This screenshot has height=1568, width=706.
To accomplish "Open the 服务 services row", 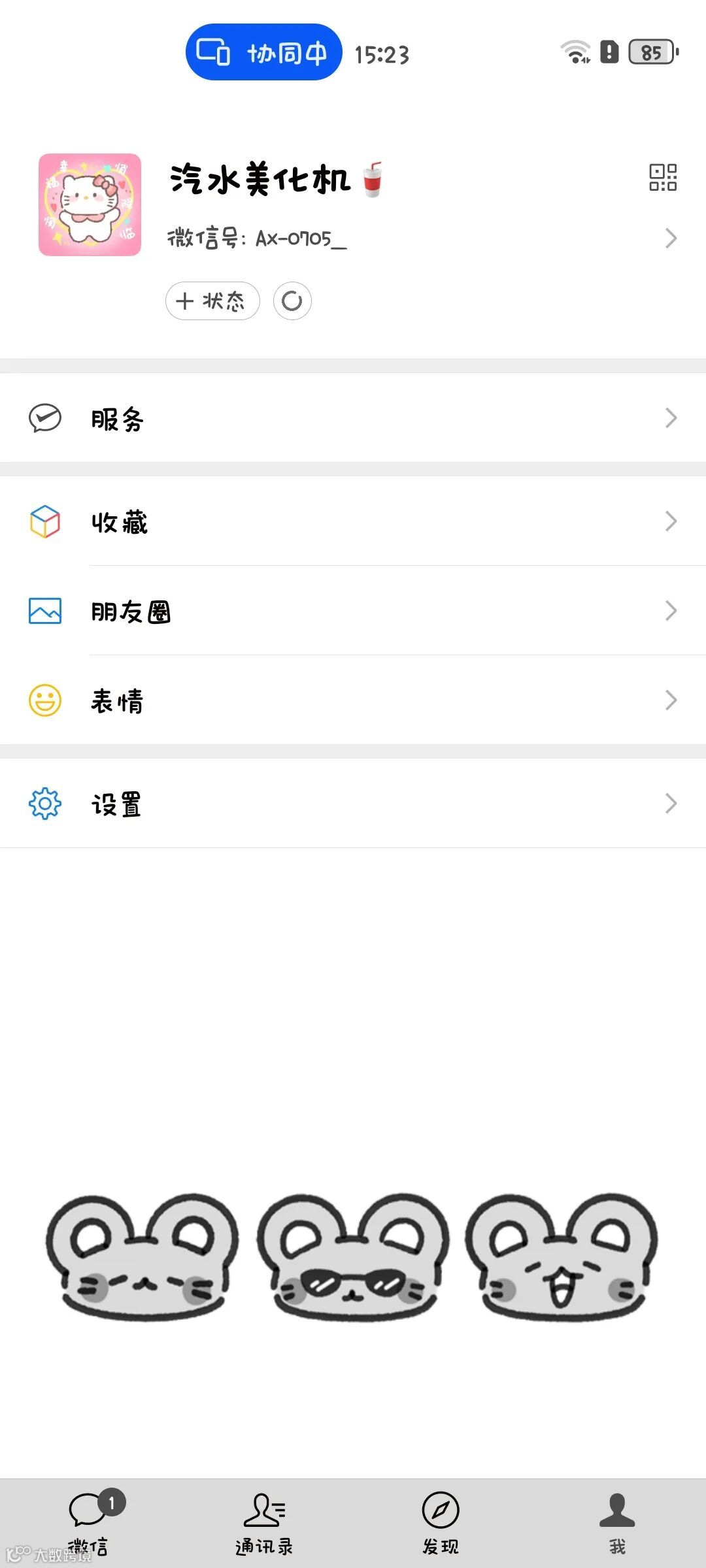I will 353,418.
